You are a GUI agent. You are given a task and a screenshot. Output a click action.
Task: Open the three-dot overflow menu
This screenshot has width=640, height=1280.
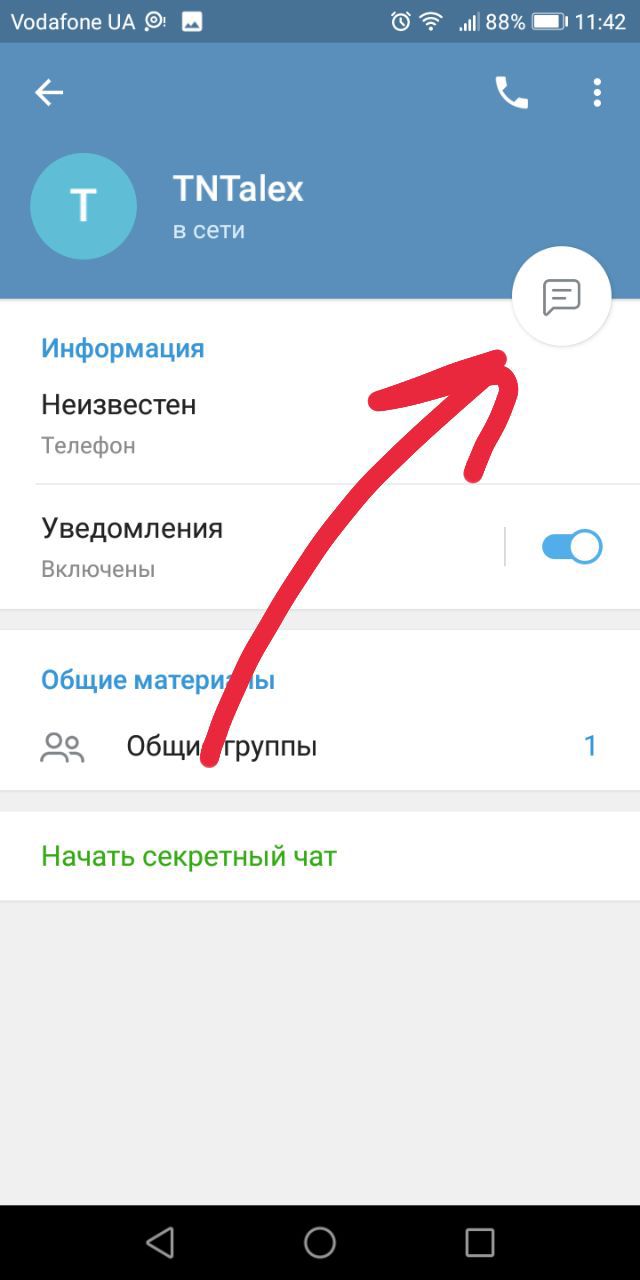597,93
